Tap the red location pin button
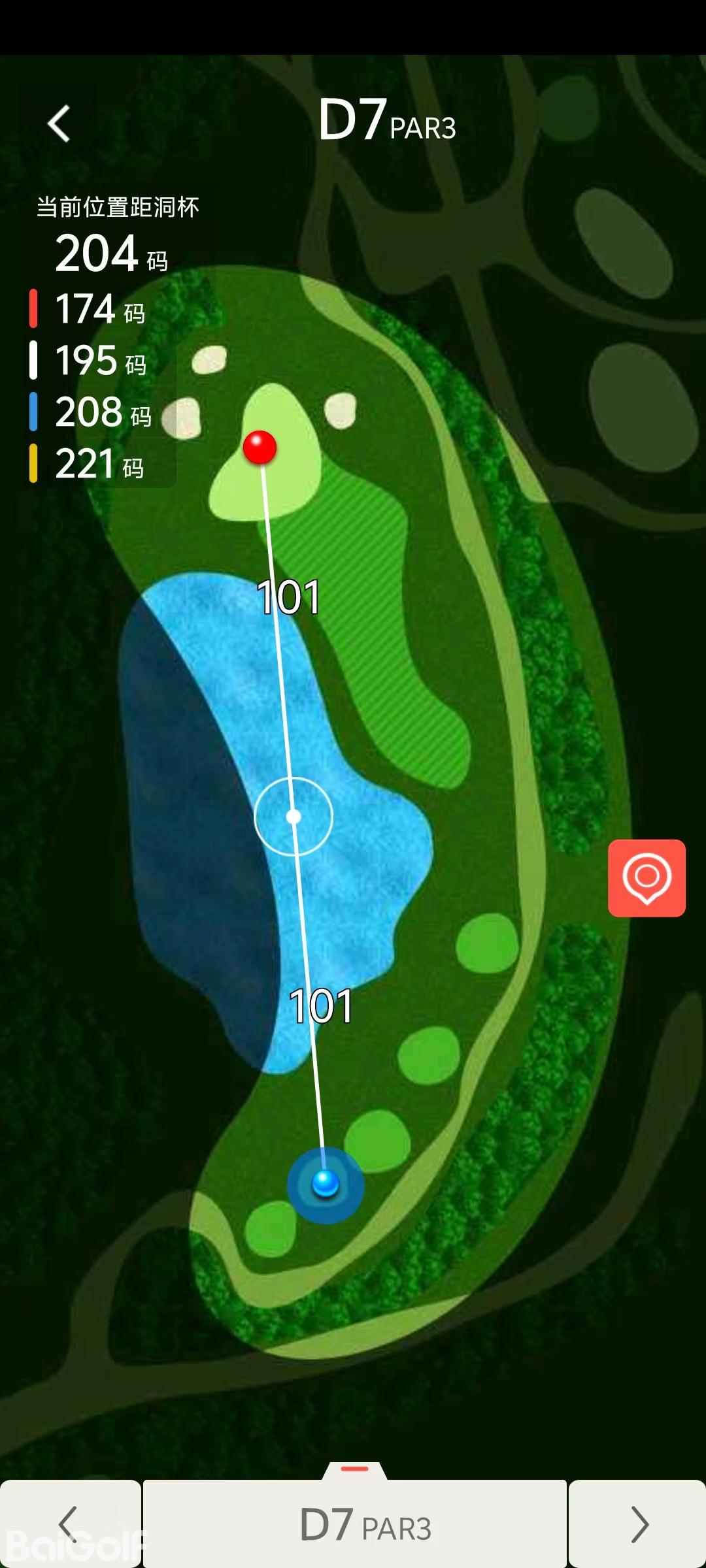This screenshot has width=706, height=1568. pos(647,877)
